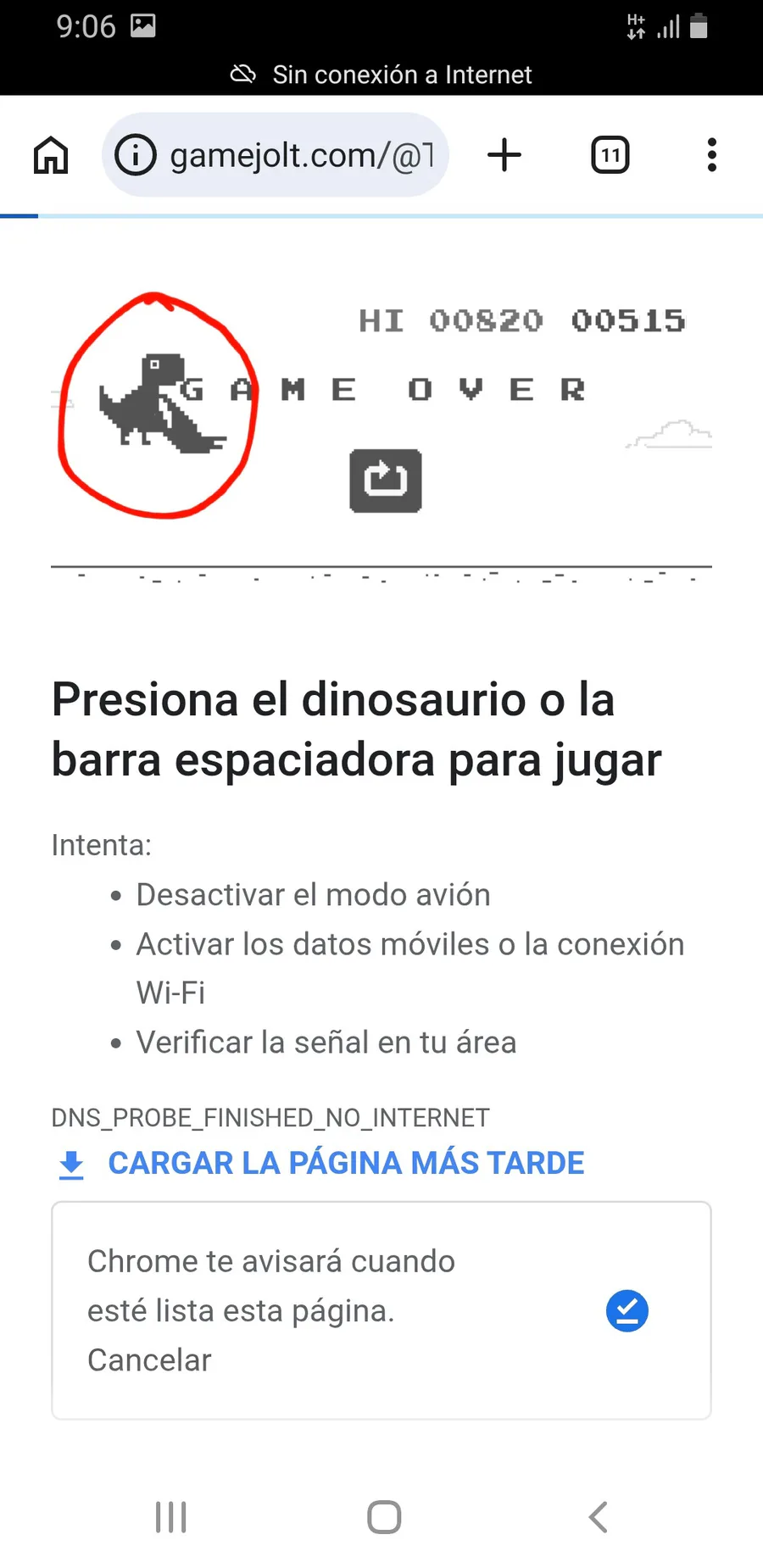Open recent apps from navigation bar
The height and width of the screenshot is (1568, 763).
click(171, 1517)
